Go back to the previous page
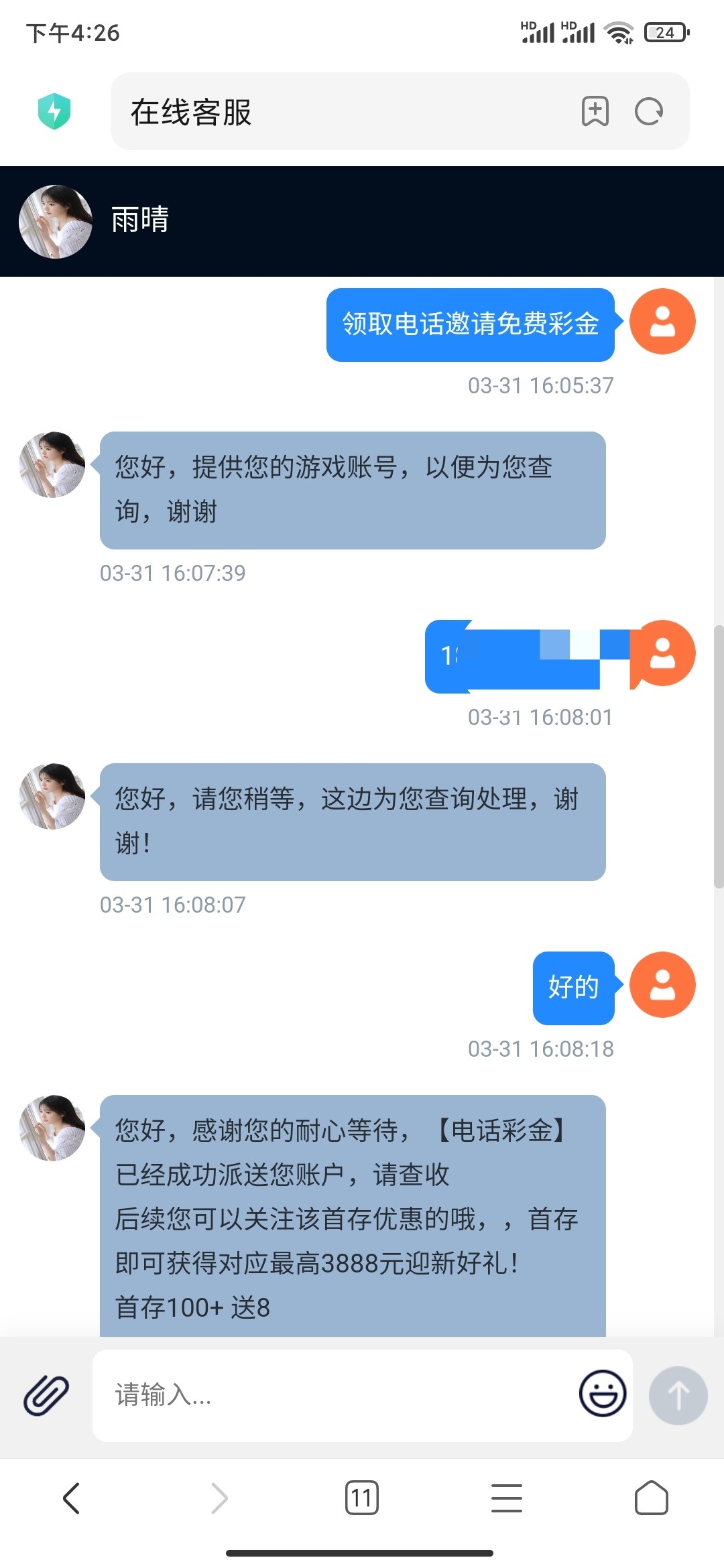Screen dimensions: 724x1568 click(x=72, y=1498)
